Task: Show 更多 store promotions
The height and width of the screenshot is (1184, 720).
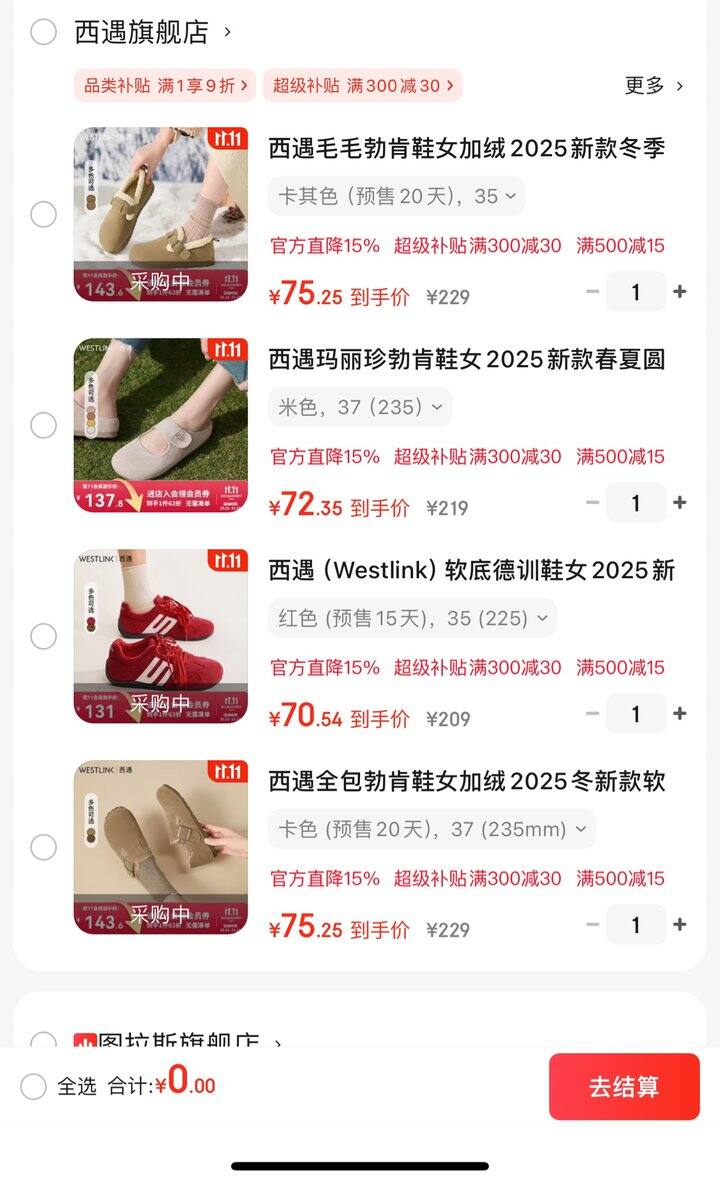Action: (654, 86)
